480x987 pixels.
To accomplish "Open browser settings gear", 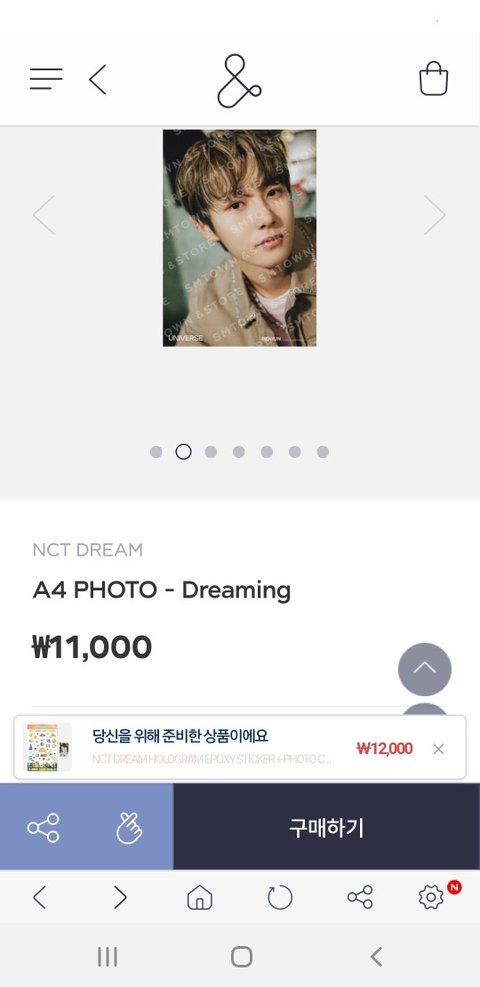I will pos(431,897).
